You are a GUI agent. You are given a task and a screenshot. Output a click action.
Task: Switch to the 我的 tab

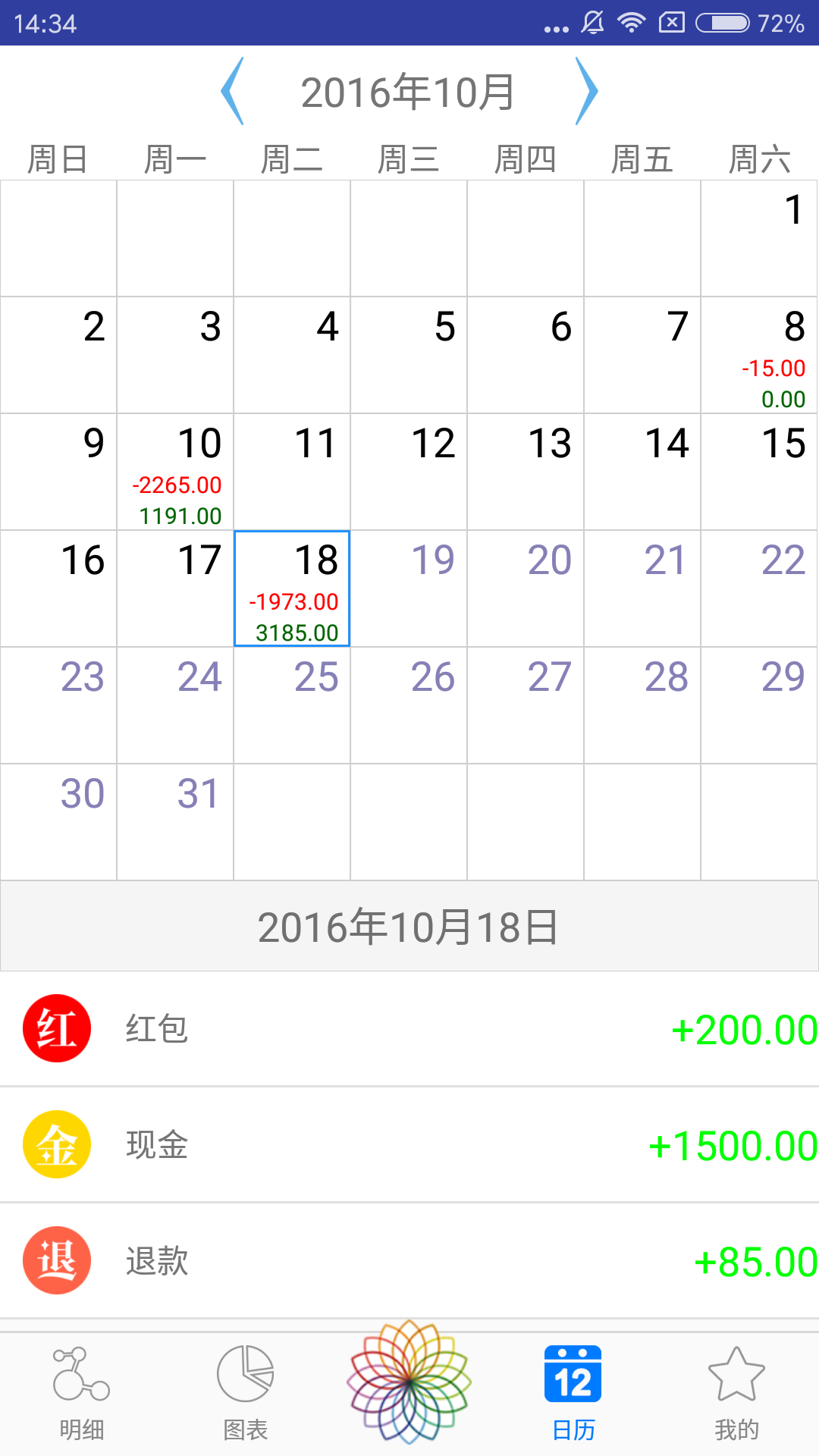(736, 1394)
